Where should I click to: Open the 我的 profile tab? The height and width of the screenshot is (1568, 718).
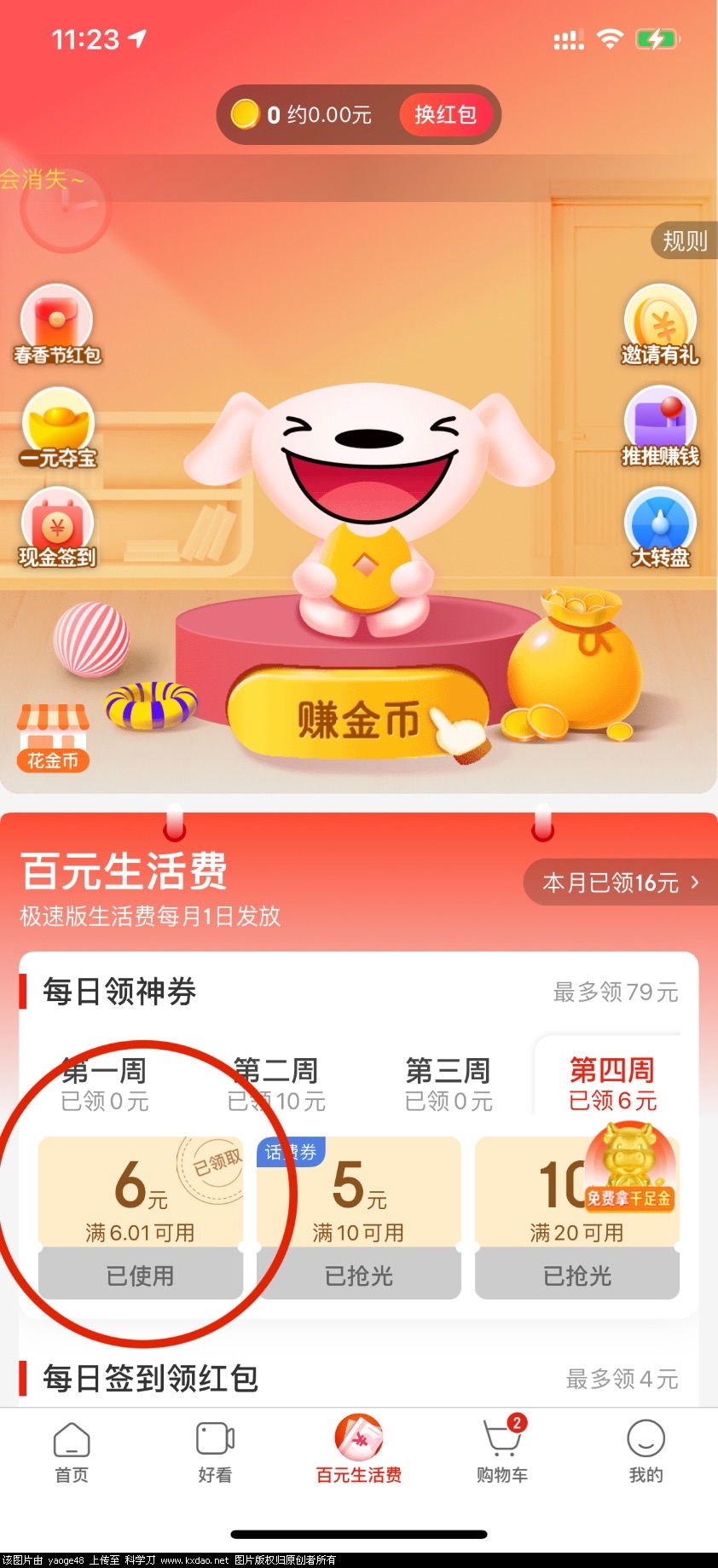646,1453
